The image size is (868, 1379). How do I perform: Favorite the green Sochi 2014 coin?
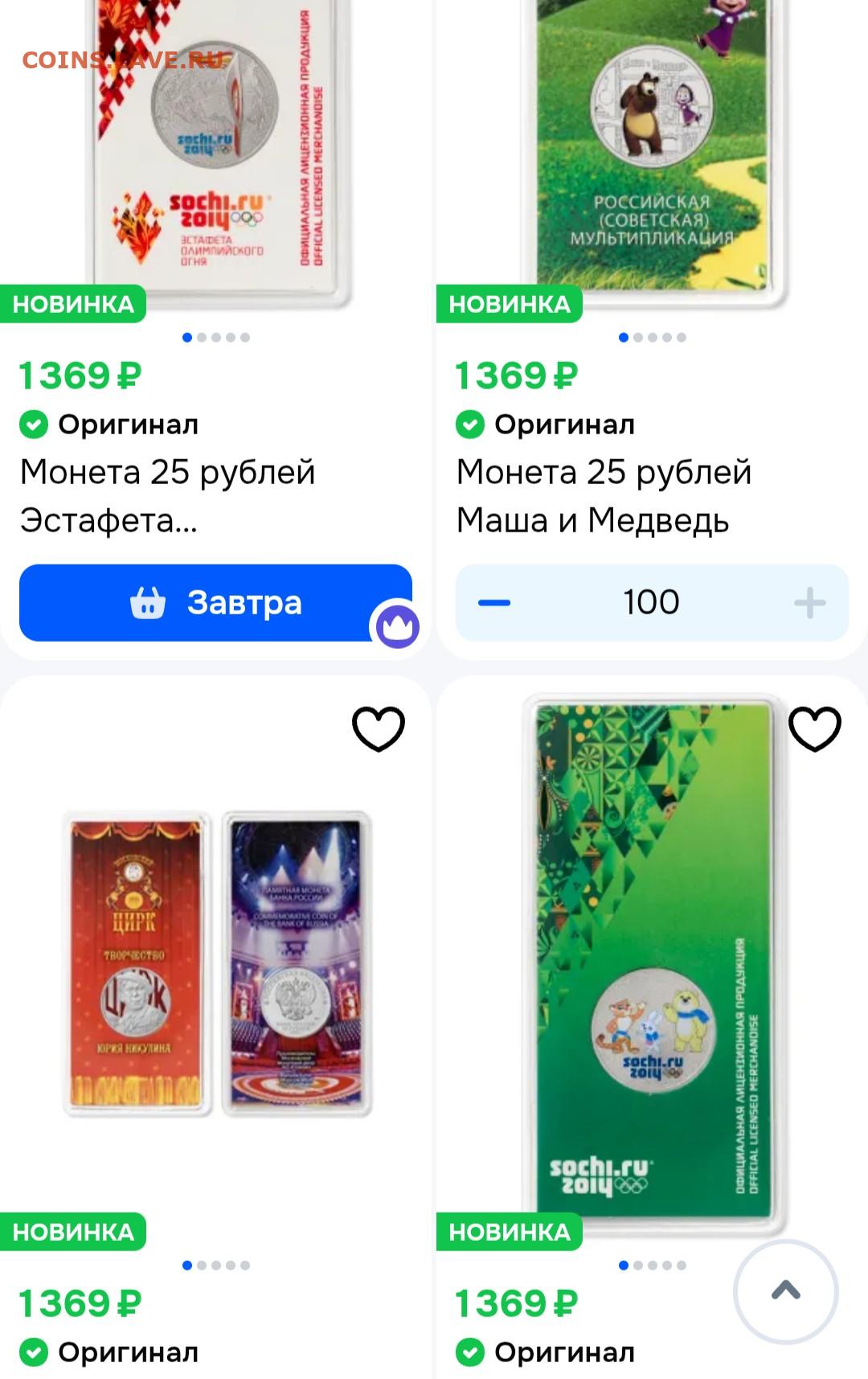815,728
